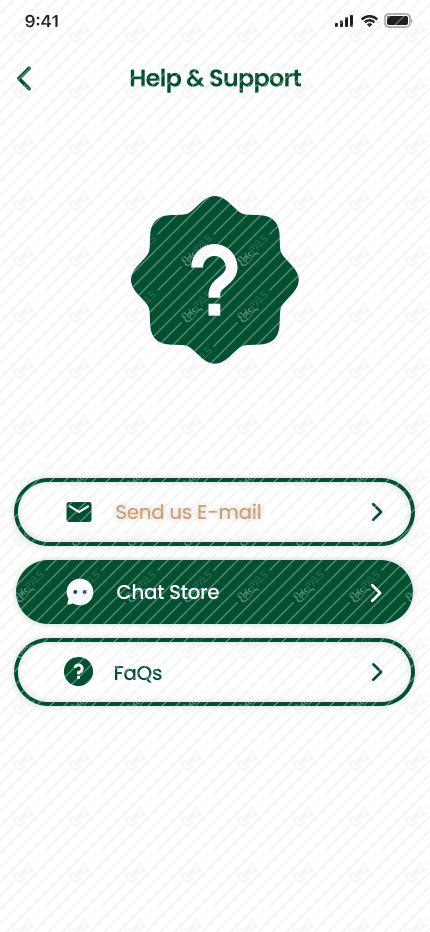
Task: Start a Chat Store conversation
Action: pos(214,592)
